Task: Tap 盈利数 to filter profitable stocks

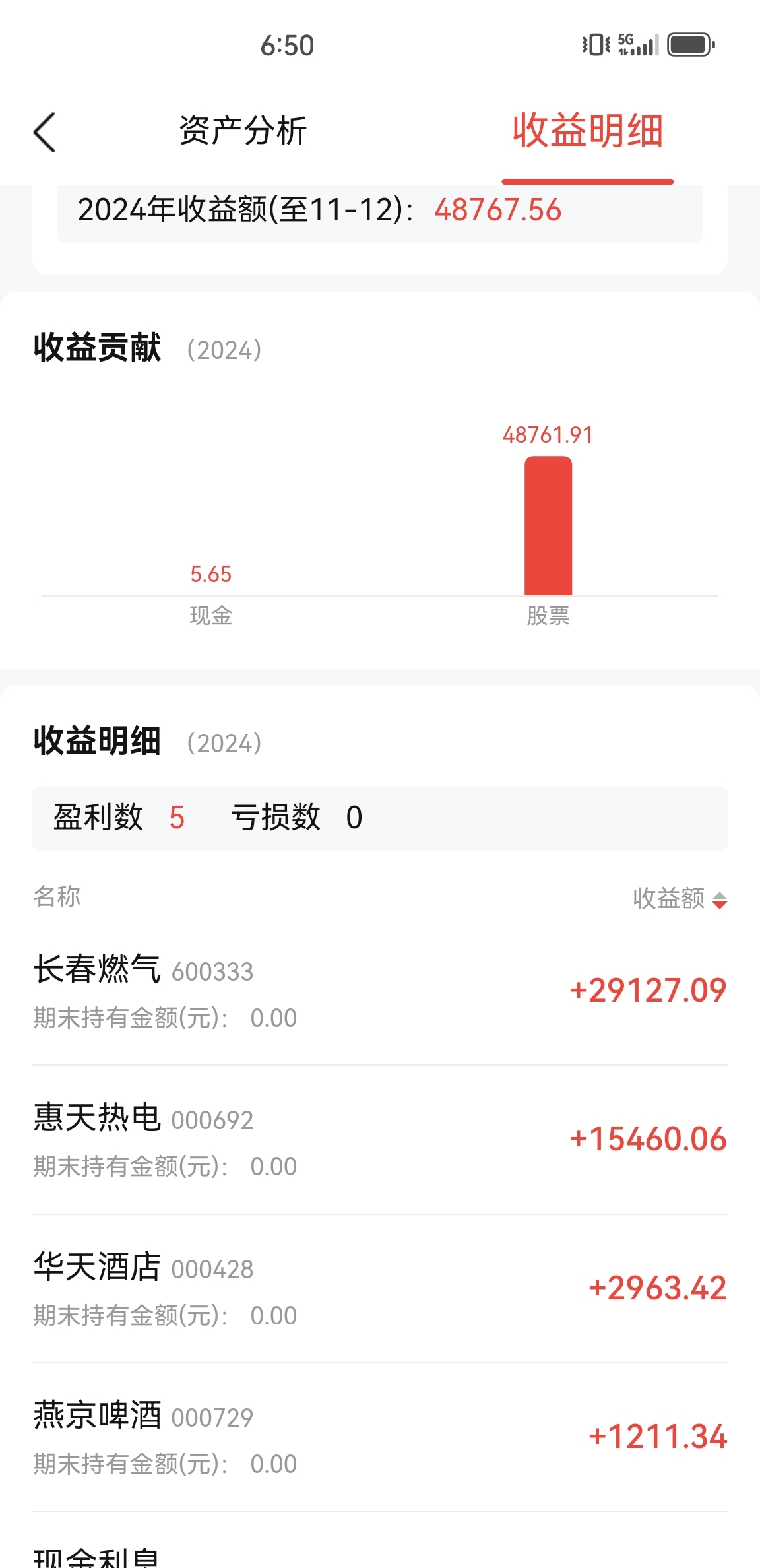Action: coord(99,817)
